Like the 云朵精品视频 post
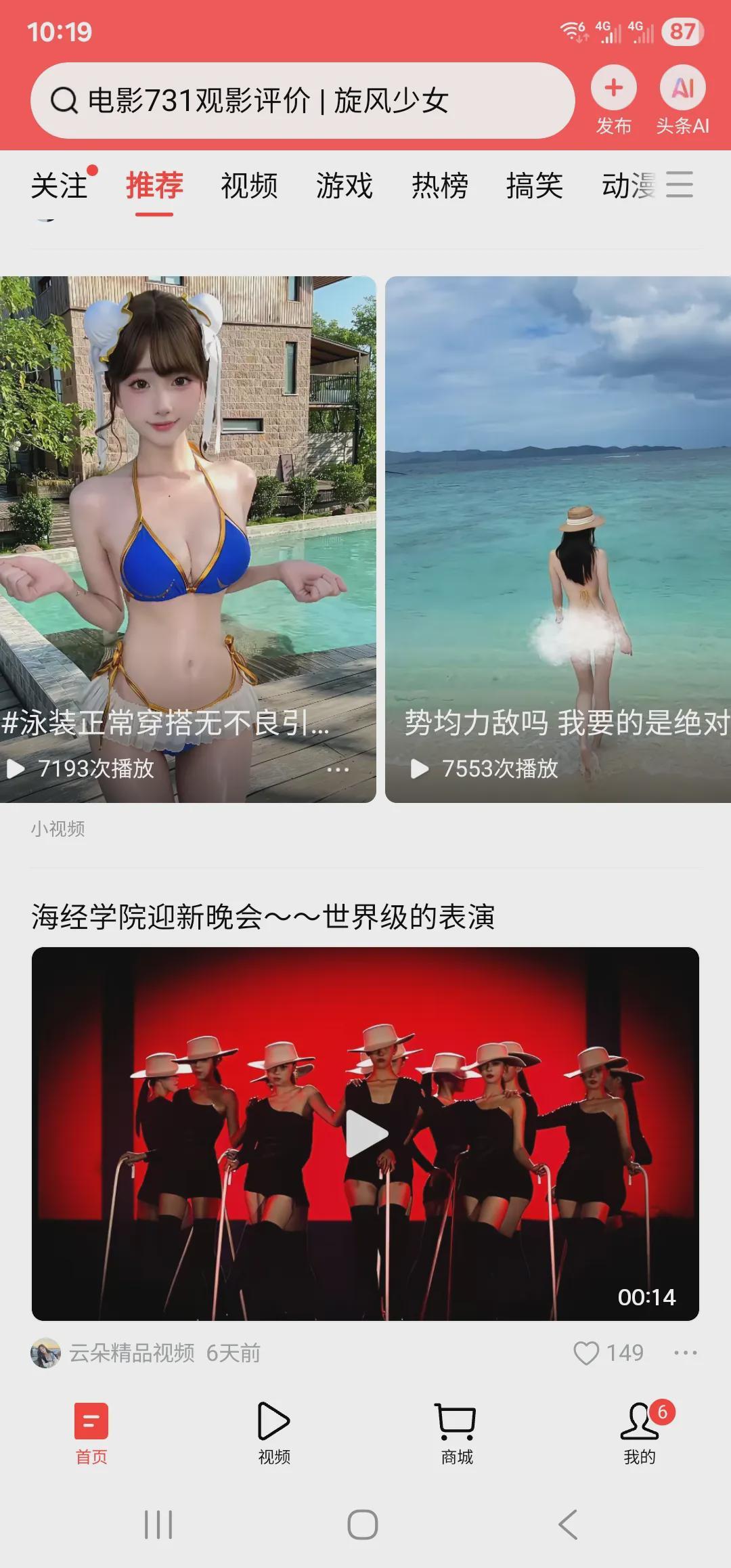This screenshot has height=1568, width=731. (586, 1353)
